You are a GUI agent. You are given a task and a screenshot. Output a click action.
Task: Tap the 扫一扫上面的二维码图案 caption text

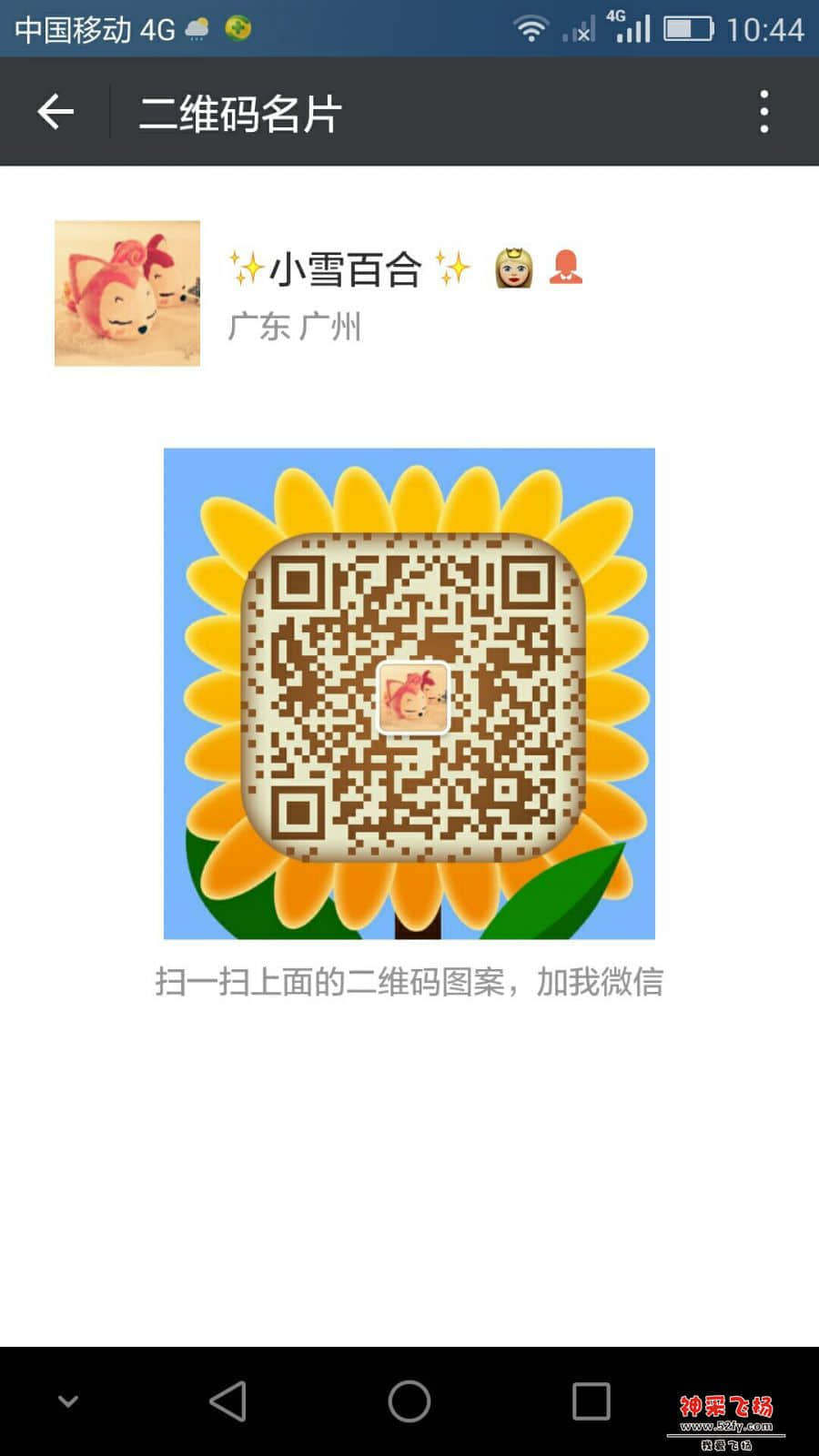[x=409, y=981]
